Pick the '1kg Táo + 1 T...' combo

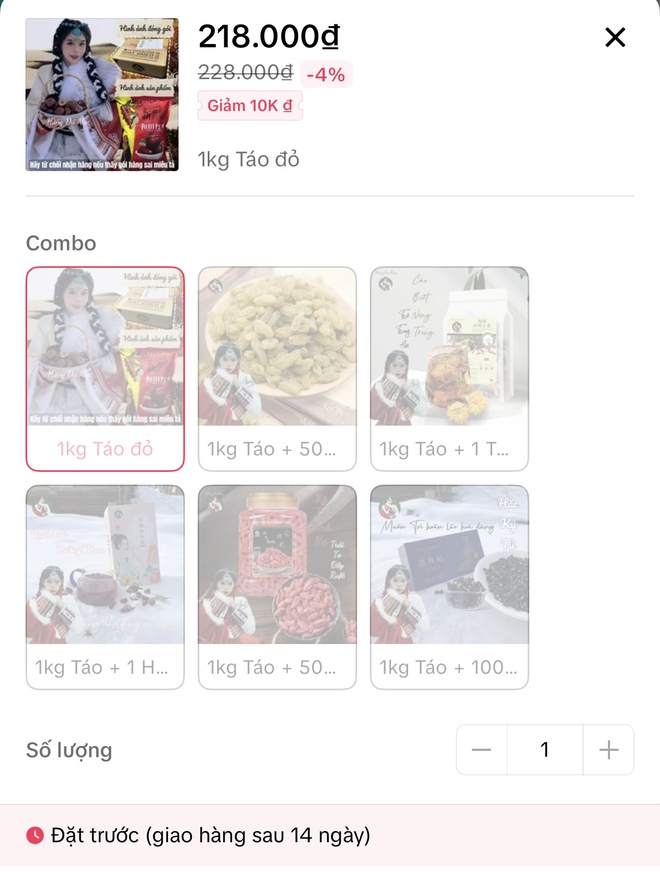coord(449,368)
